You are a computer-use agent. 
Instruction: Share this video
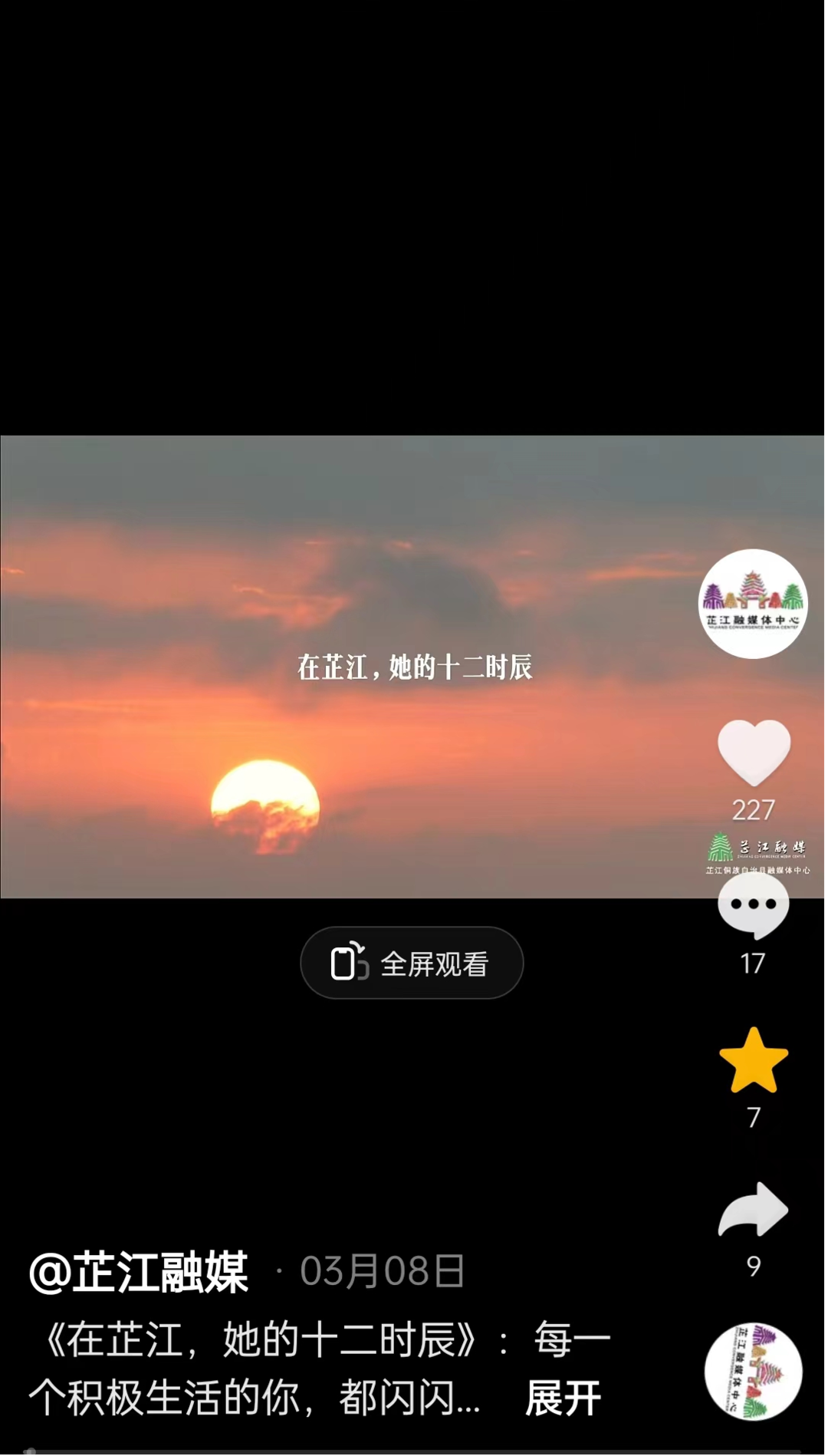point(753,1210)
